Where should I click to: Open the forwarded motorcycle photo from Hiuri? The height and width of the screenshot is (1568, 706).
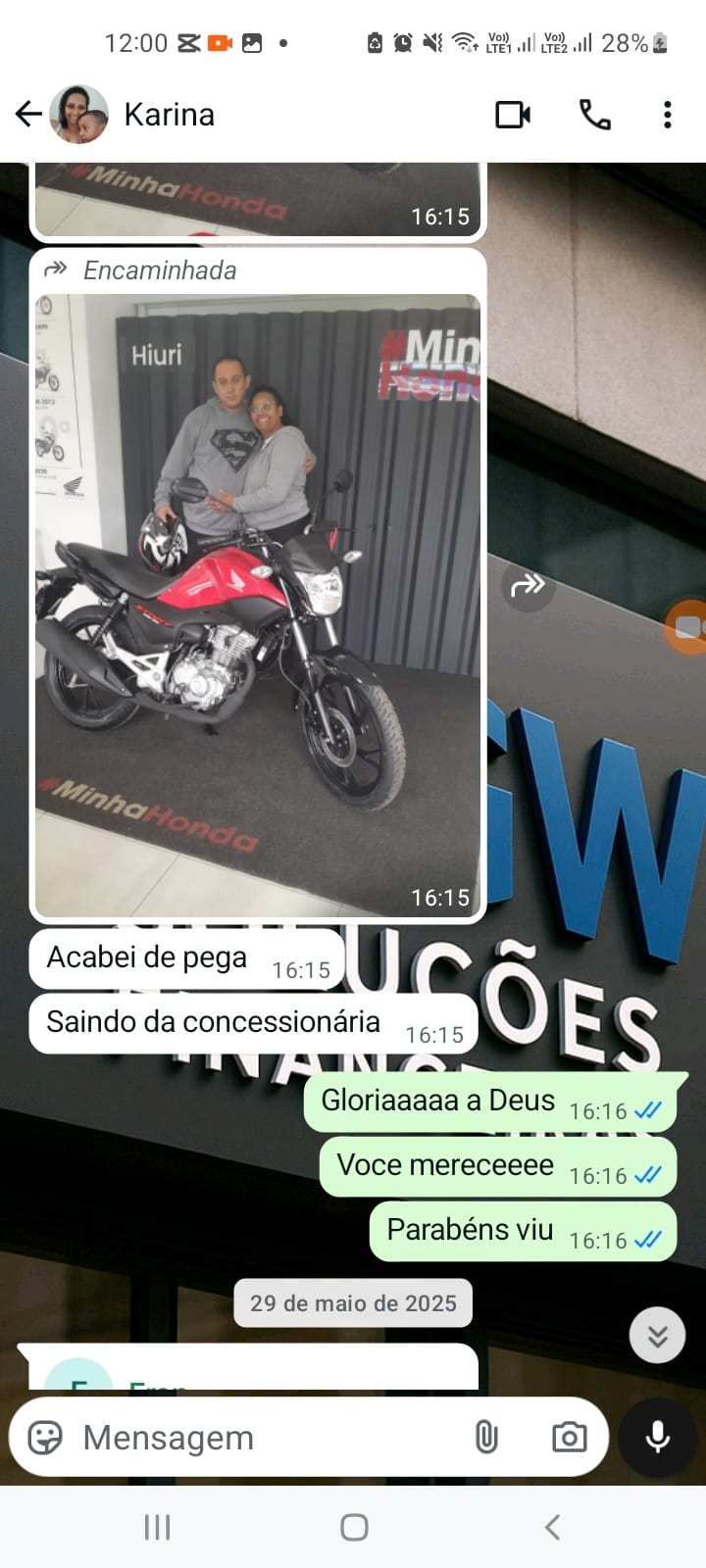258,605
